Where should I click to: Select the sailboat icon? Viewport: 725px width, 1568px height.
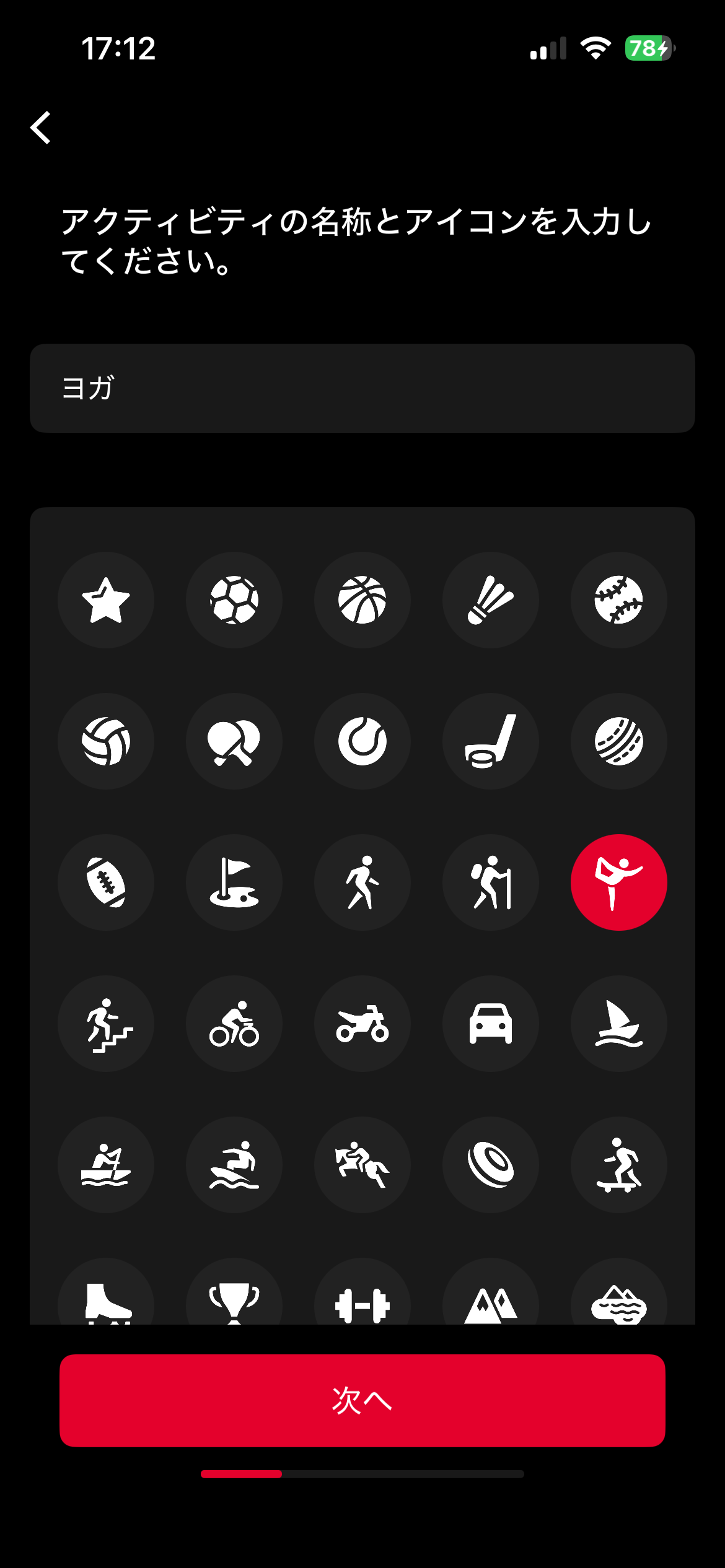pyautogui.click(x=619, y=1024)
